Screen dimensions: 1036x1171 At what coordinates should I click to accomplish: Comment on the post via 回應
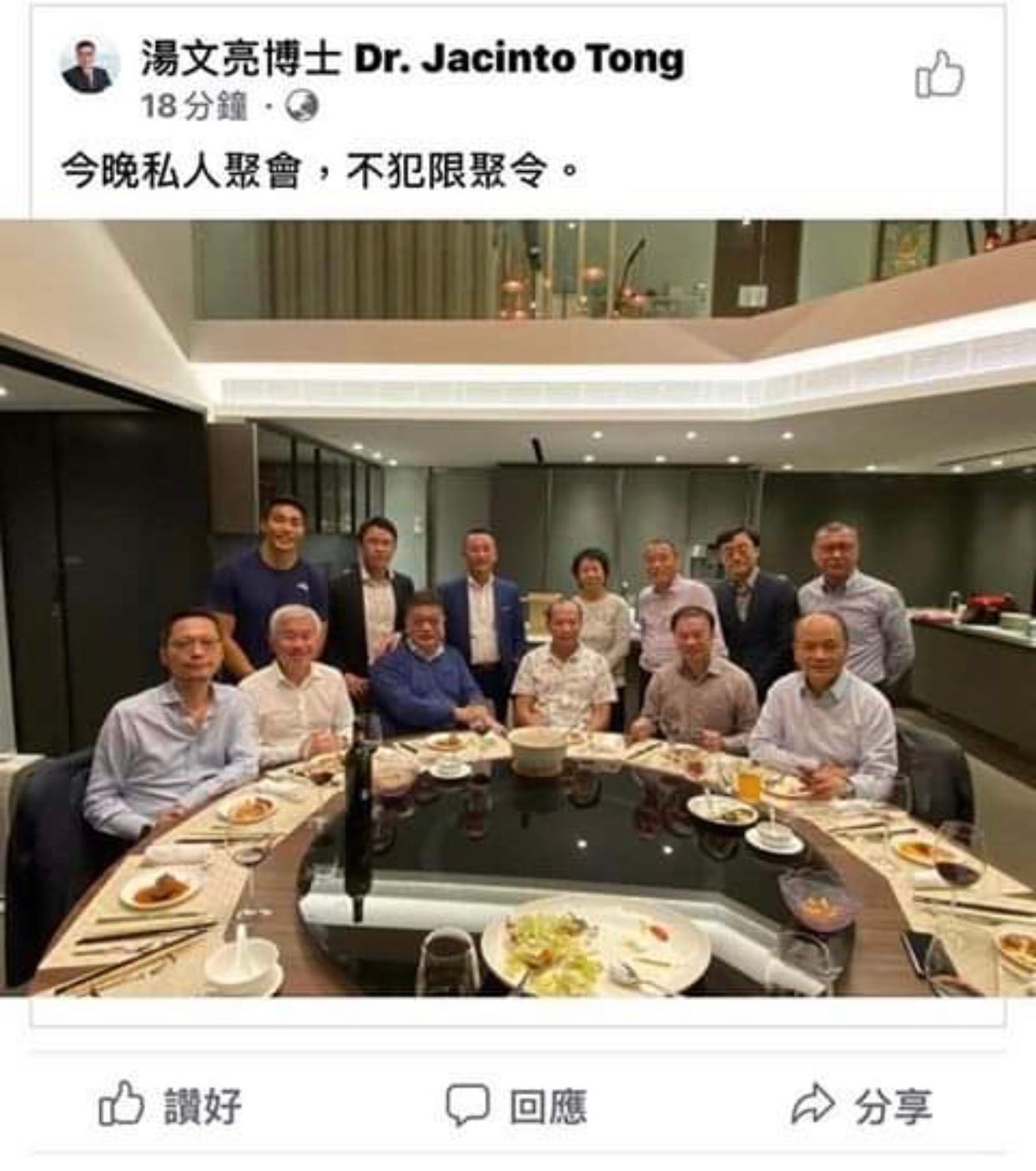[517, 1106]
